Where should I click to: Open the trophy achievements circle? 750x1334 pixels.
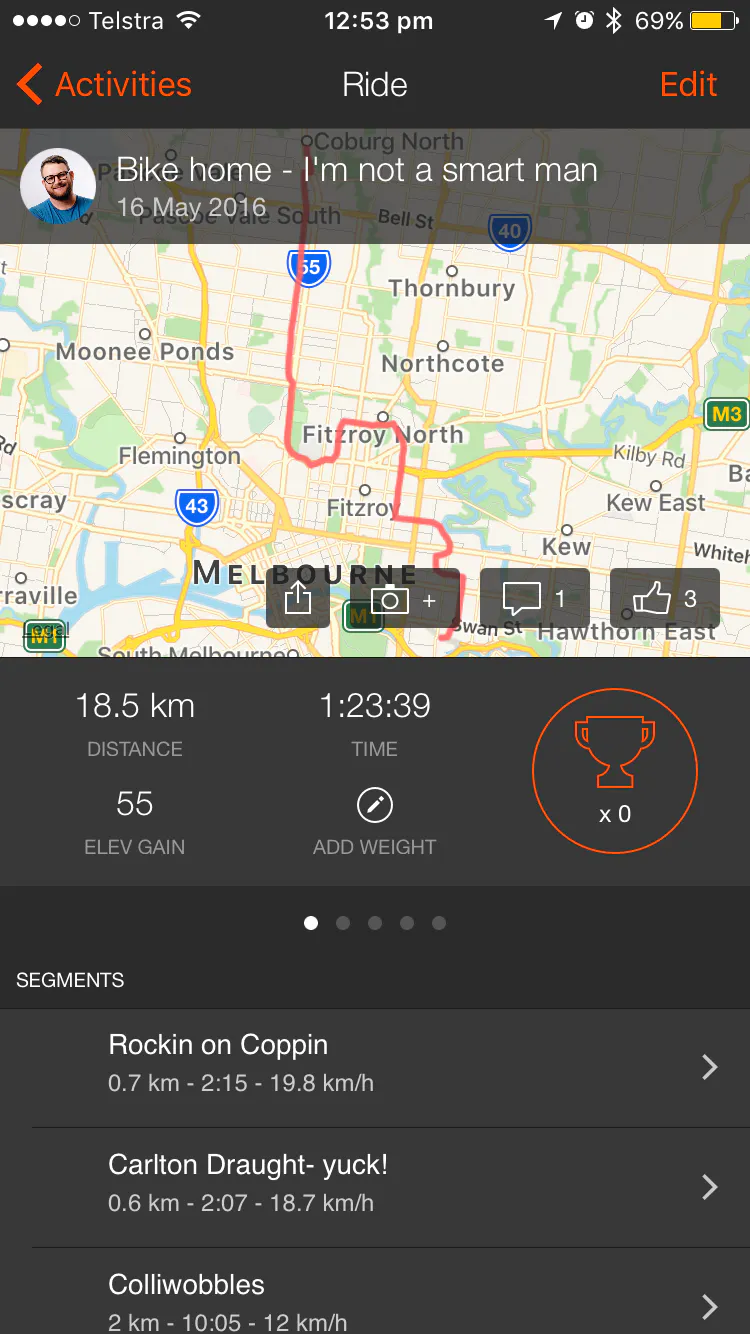click(x=615, y=770)
